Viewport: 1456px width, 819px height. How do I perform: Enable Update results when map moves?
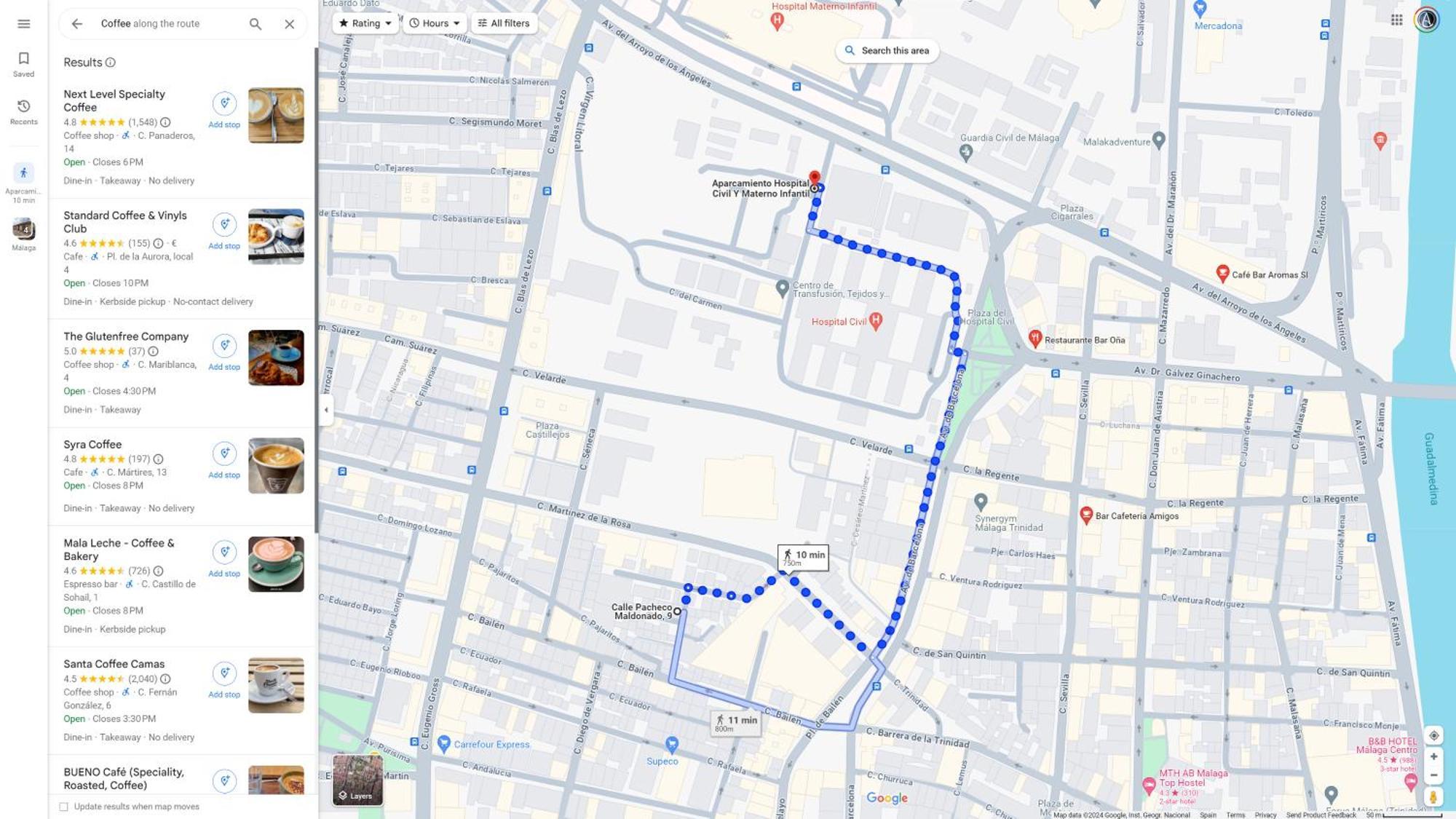tap(64, 807)
